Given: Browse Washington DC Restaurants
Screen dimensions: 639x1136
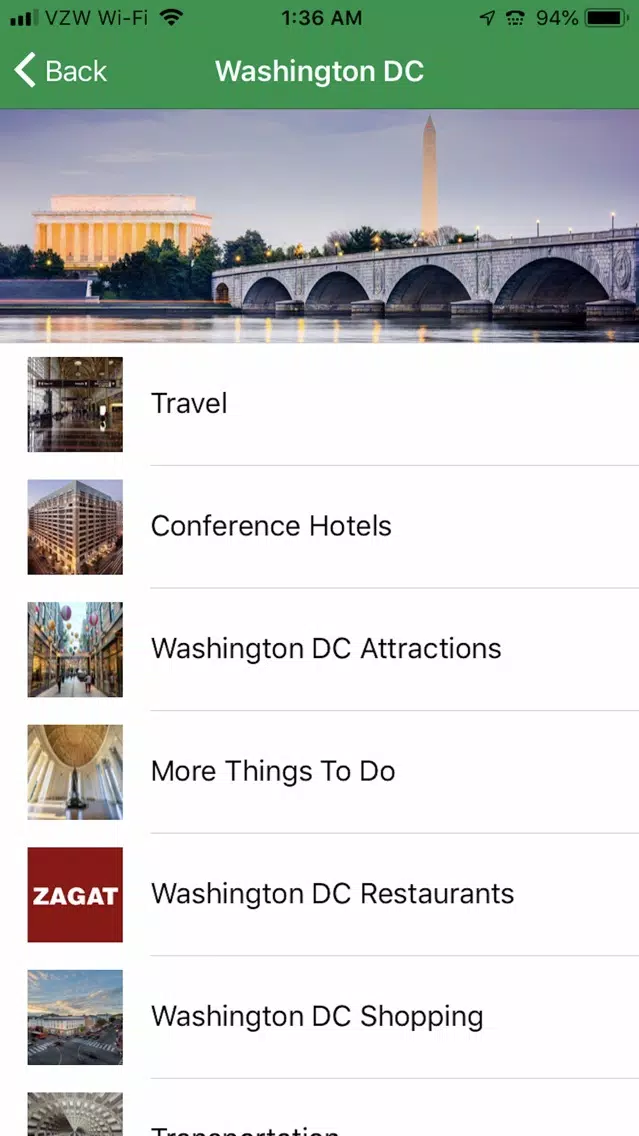Looking at the screenshot, I should coord(320,894).
